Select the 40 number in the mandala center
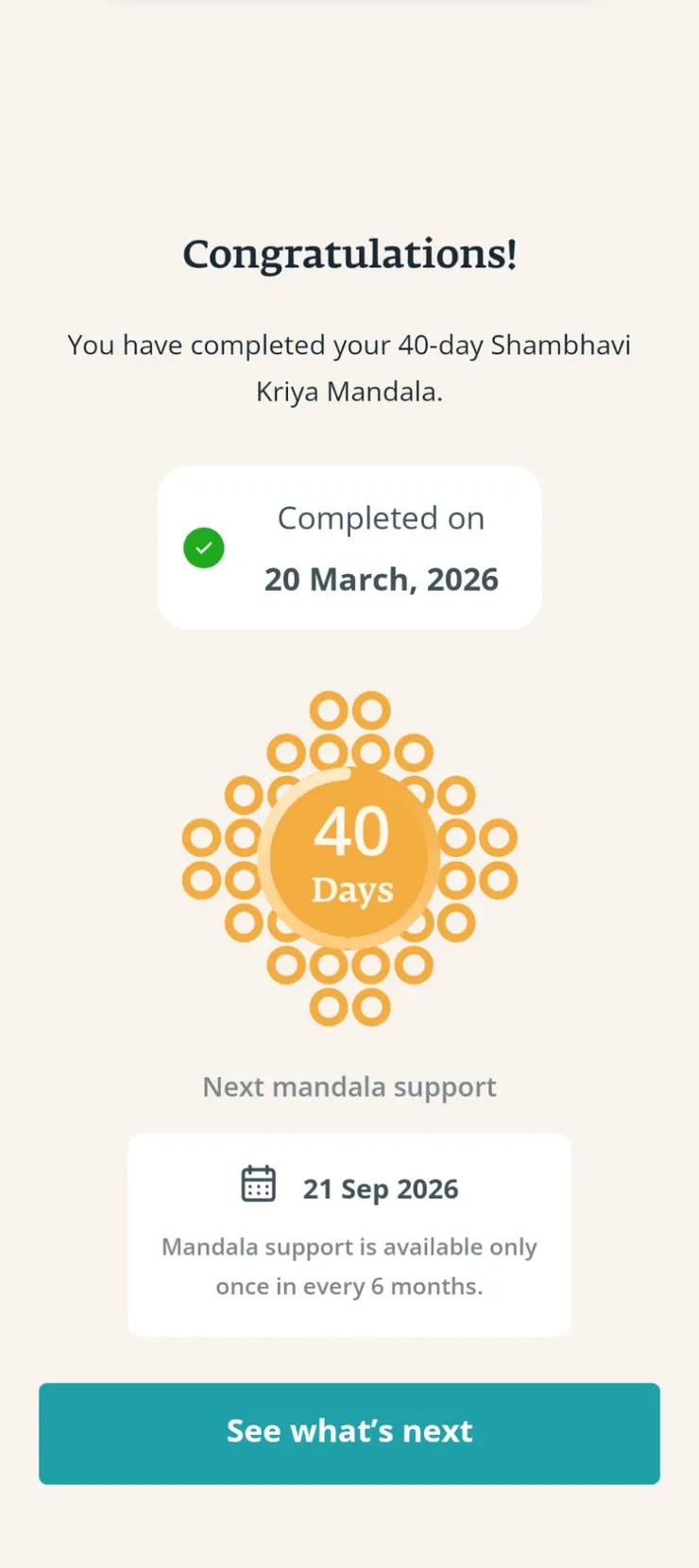The height and width of the screenshot is (1568, 699). point(350,829)
